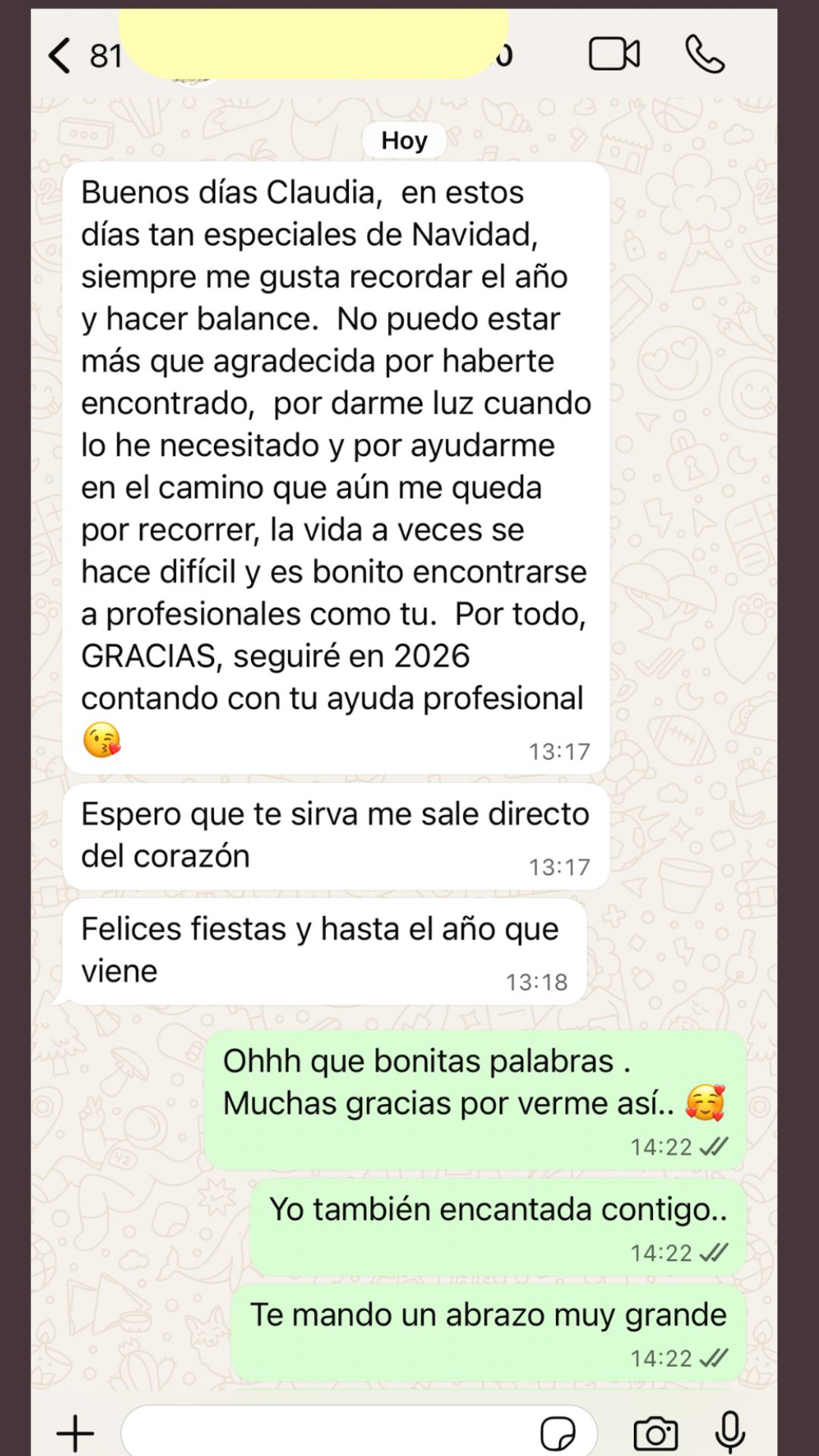
Task: Tap the back chevron to collapse the conversation
Action: click(x=57, y=53)
